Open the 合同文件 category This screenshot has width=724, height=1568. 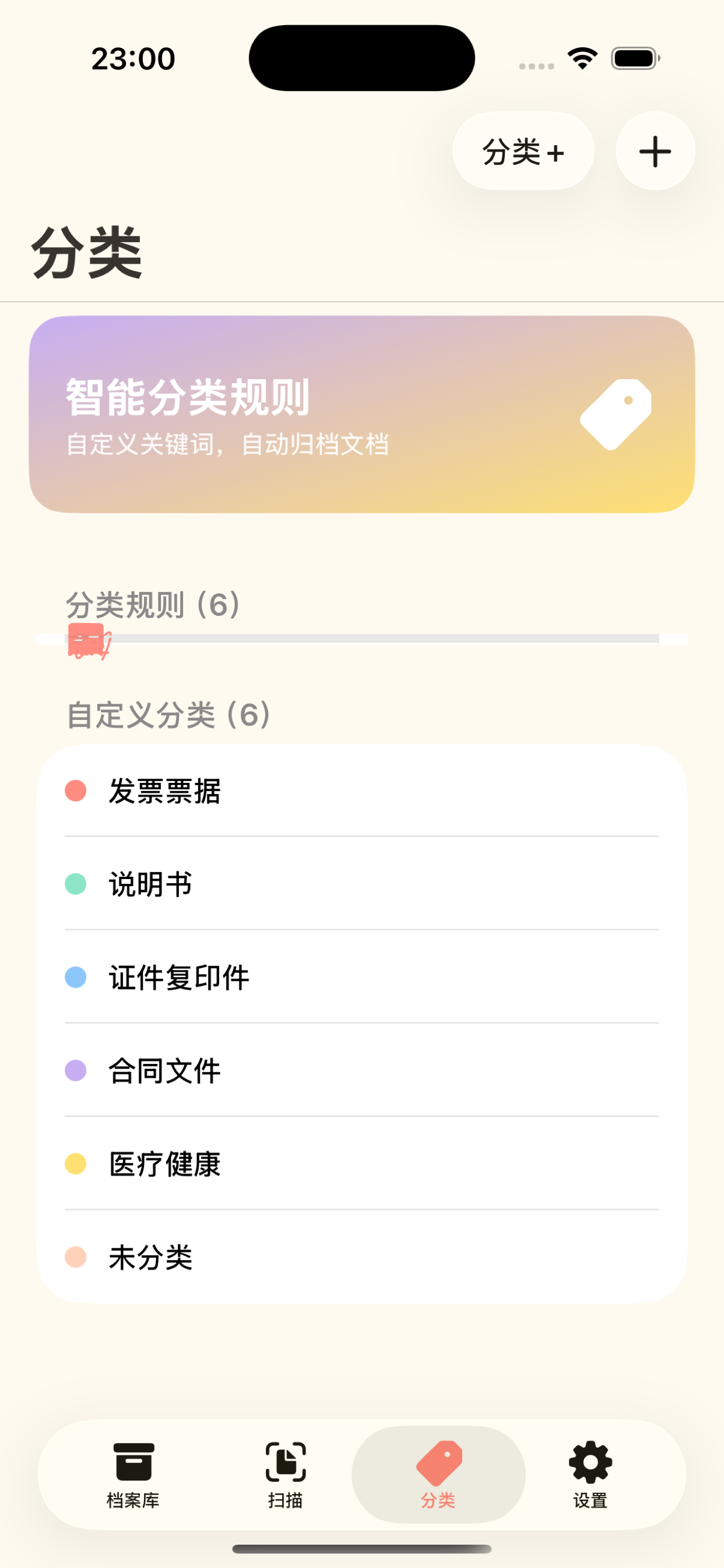[x=362, y=1070]
